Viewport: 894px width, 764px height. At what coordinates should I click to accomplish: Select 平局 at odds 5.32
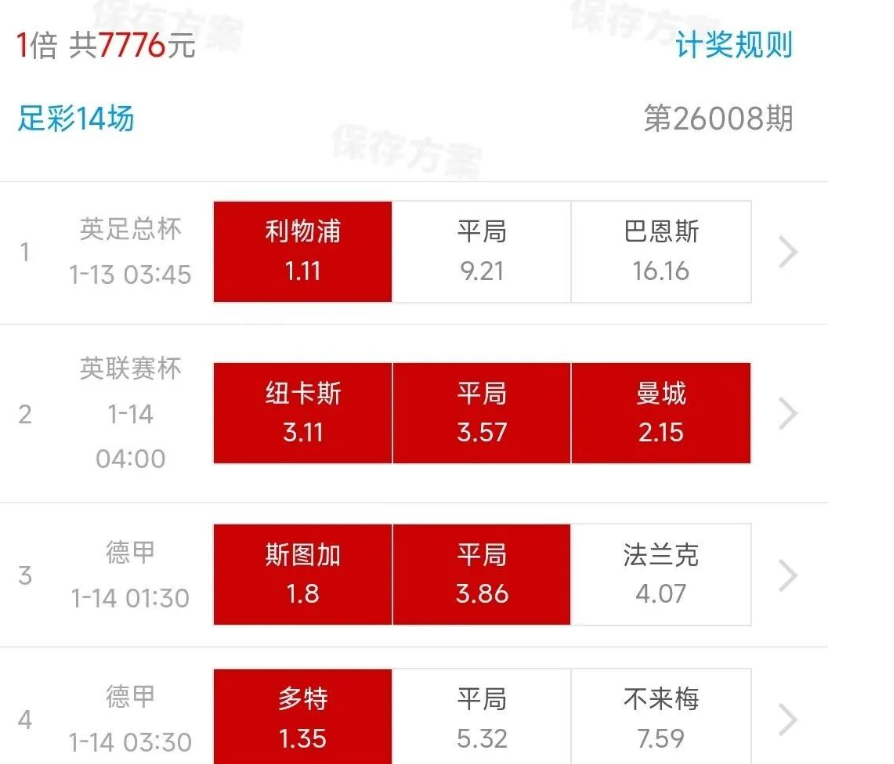481,718
